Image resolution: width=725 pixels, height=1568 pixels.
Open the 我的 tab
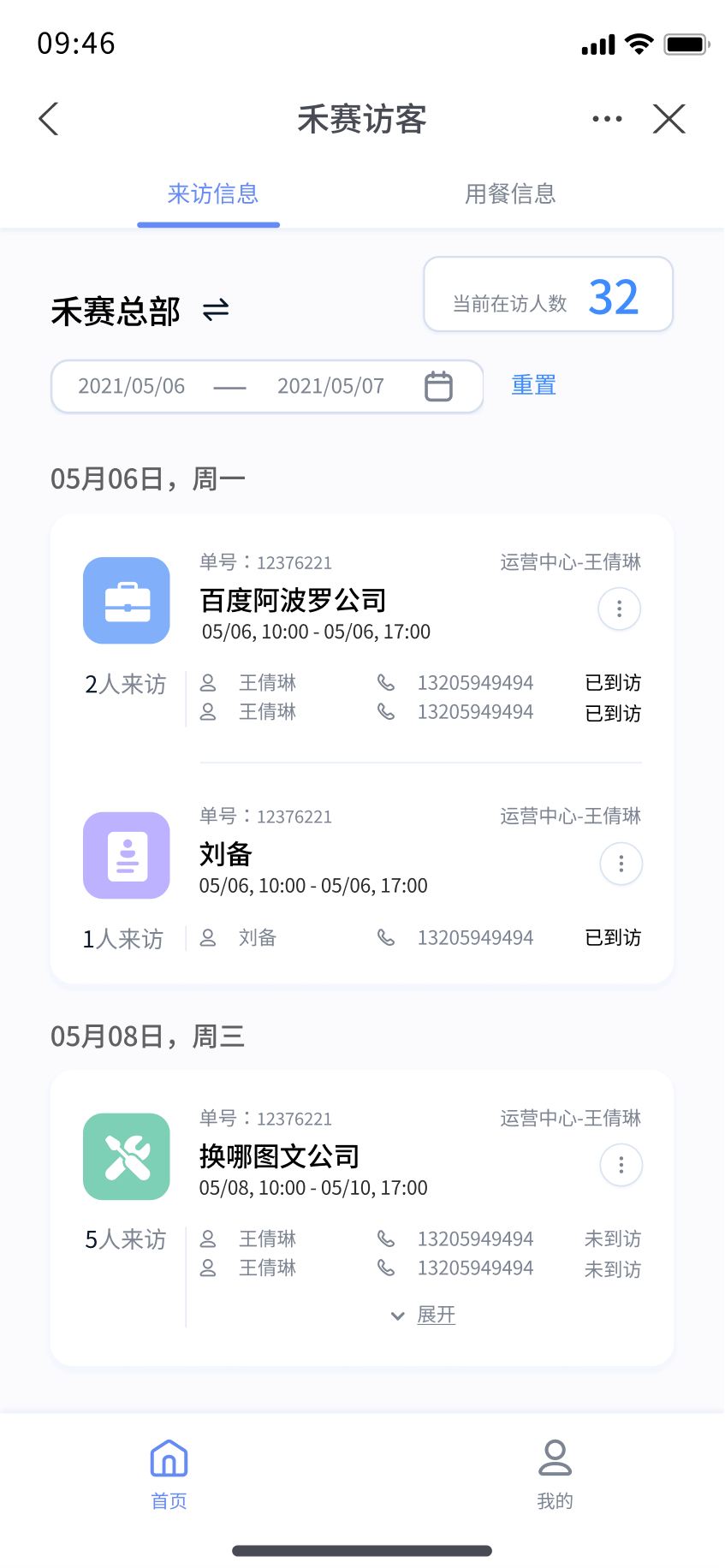click(x=555, y=1471)
